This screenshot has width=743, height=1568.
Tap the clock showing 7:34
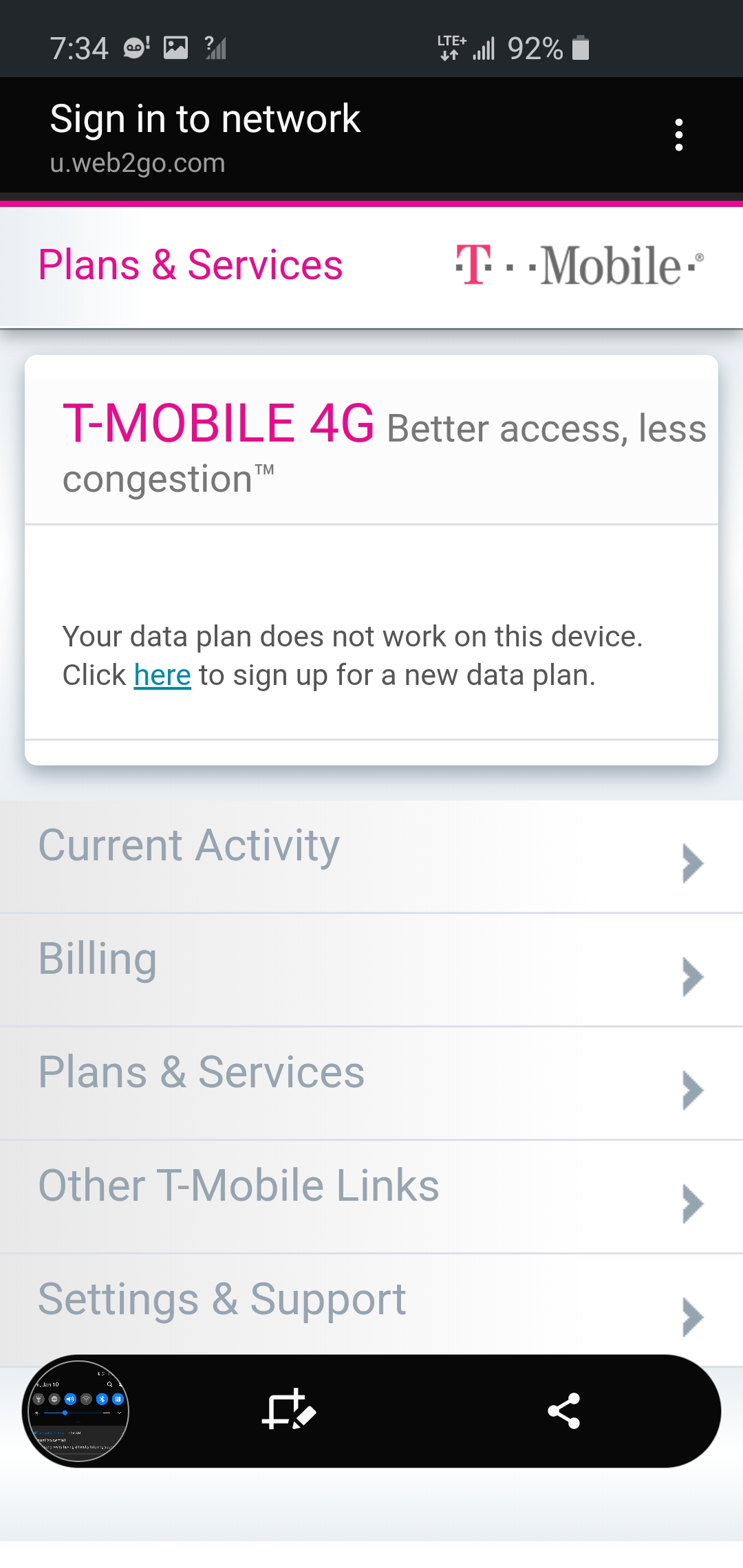coord(78,47)
